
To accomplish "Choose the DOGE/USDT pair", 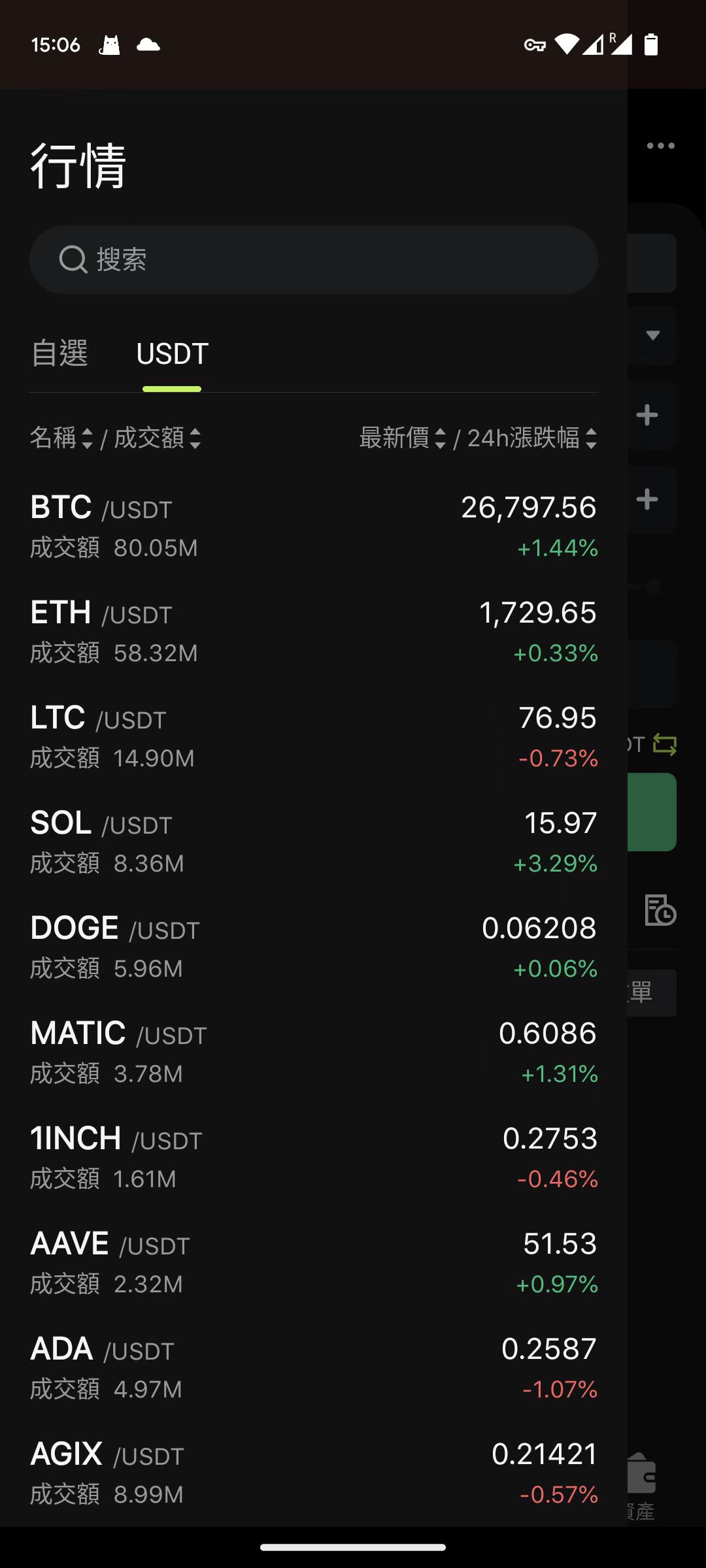I will click(x=314, y=947).
